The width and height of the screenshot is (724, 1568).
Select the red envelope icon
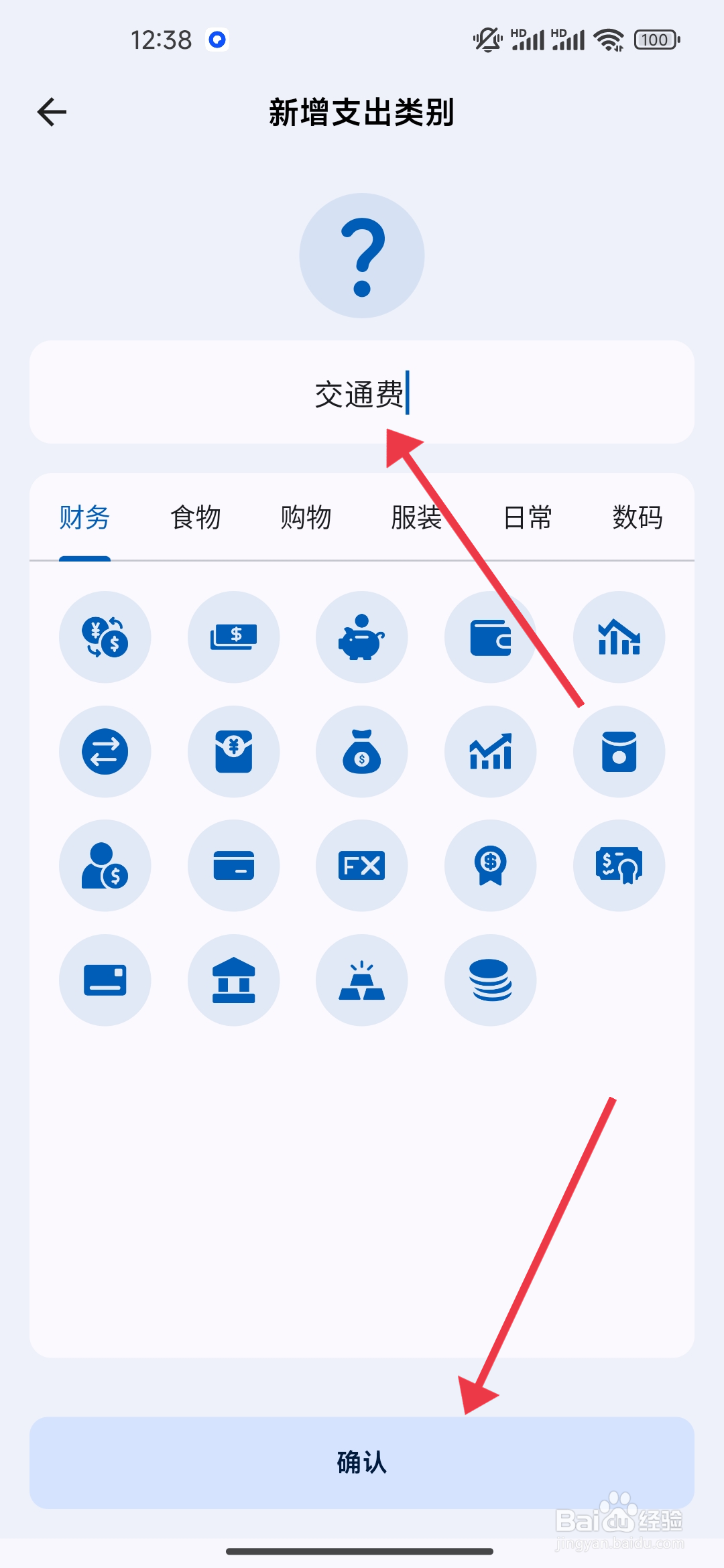(233, 752)
